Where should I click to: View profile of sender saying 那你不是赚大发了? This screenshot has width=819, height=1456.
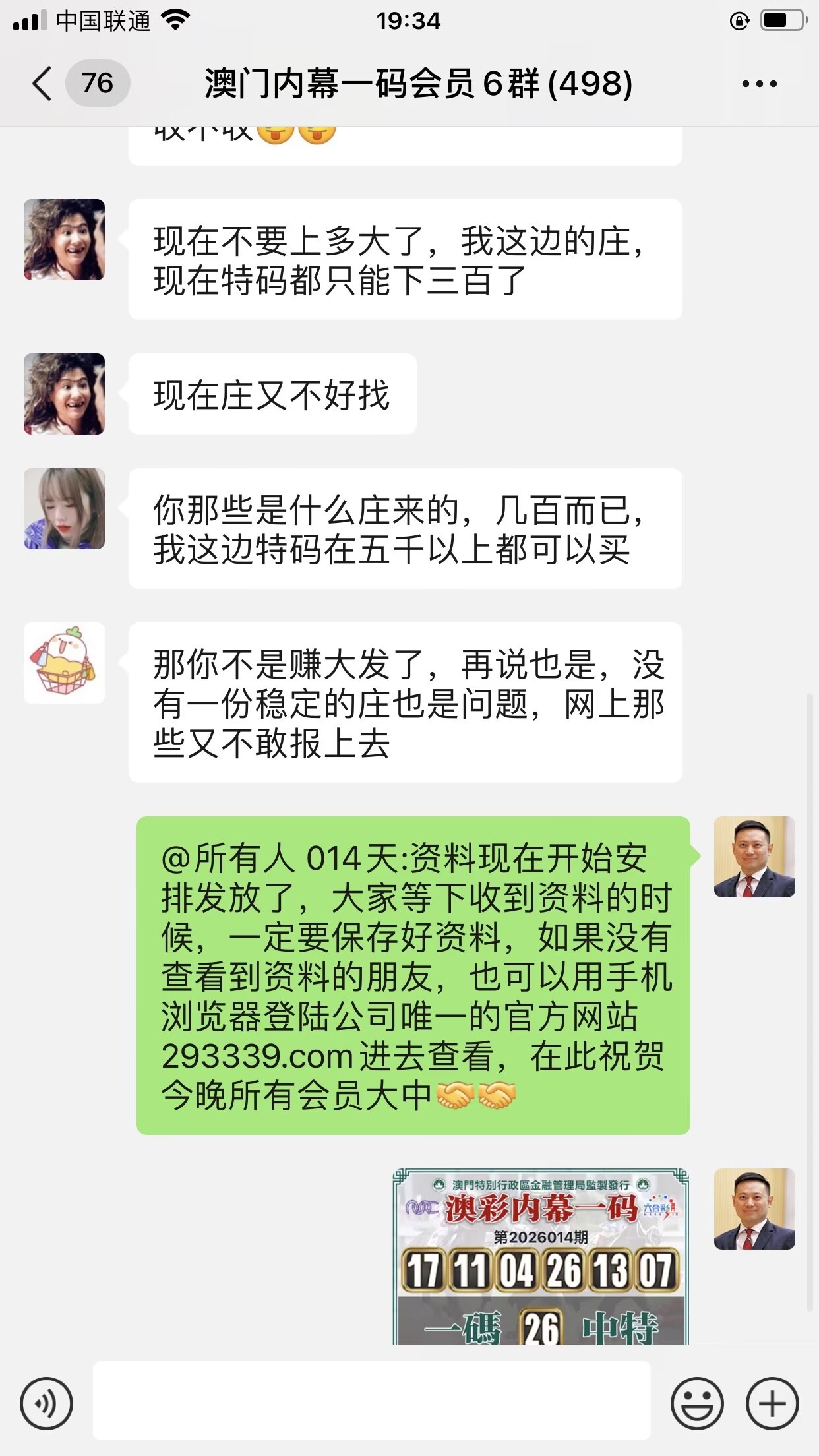tap(64, 663)
